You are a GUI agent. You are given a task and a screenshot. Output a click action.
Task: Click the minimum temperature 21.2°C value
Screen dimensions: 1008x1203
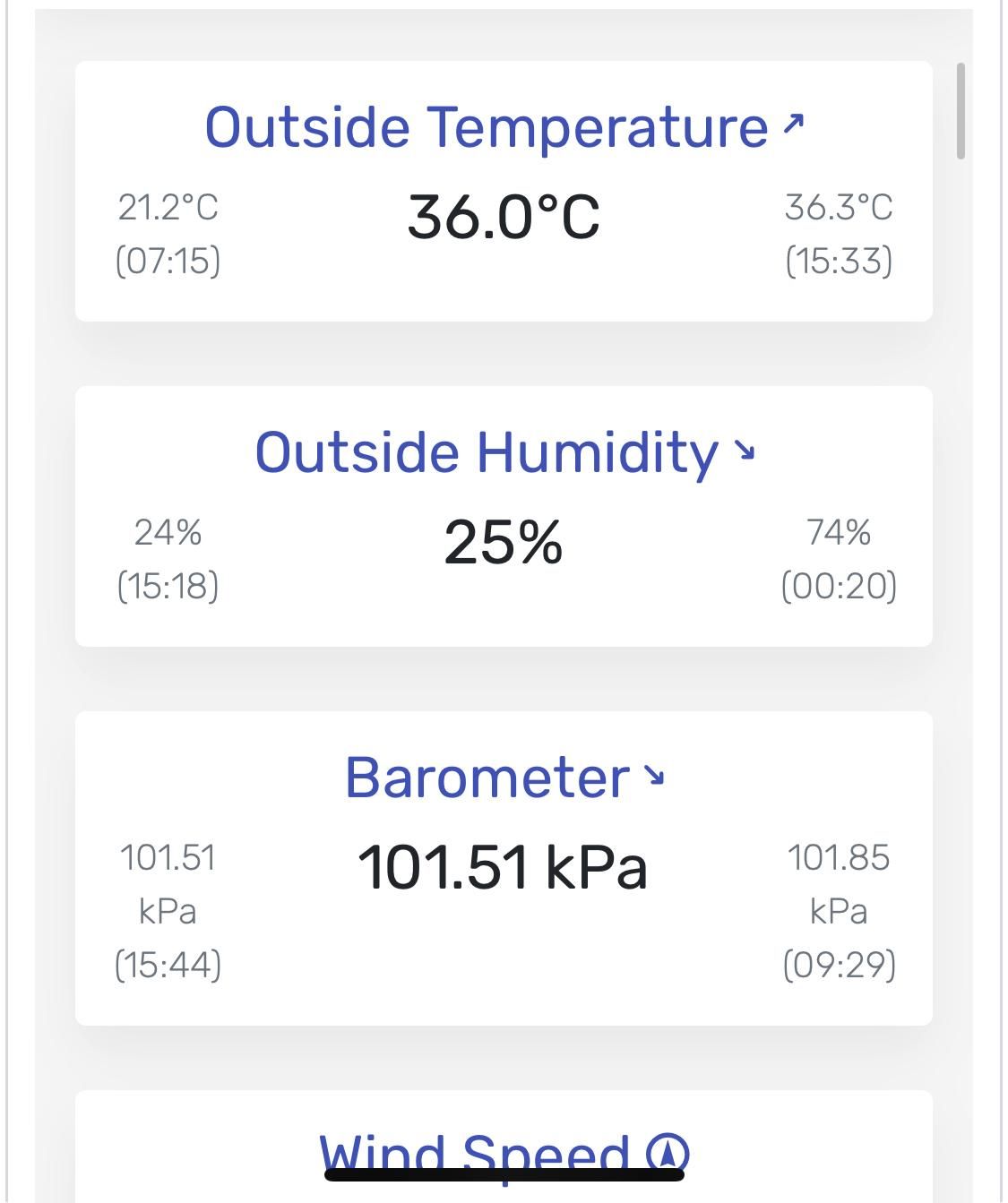click(x=171, y=209)
